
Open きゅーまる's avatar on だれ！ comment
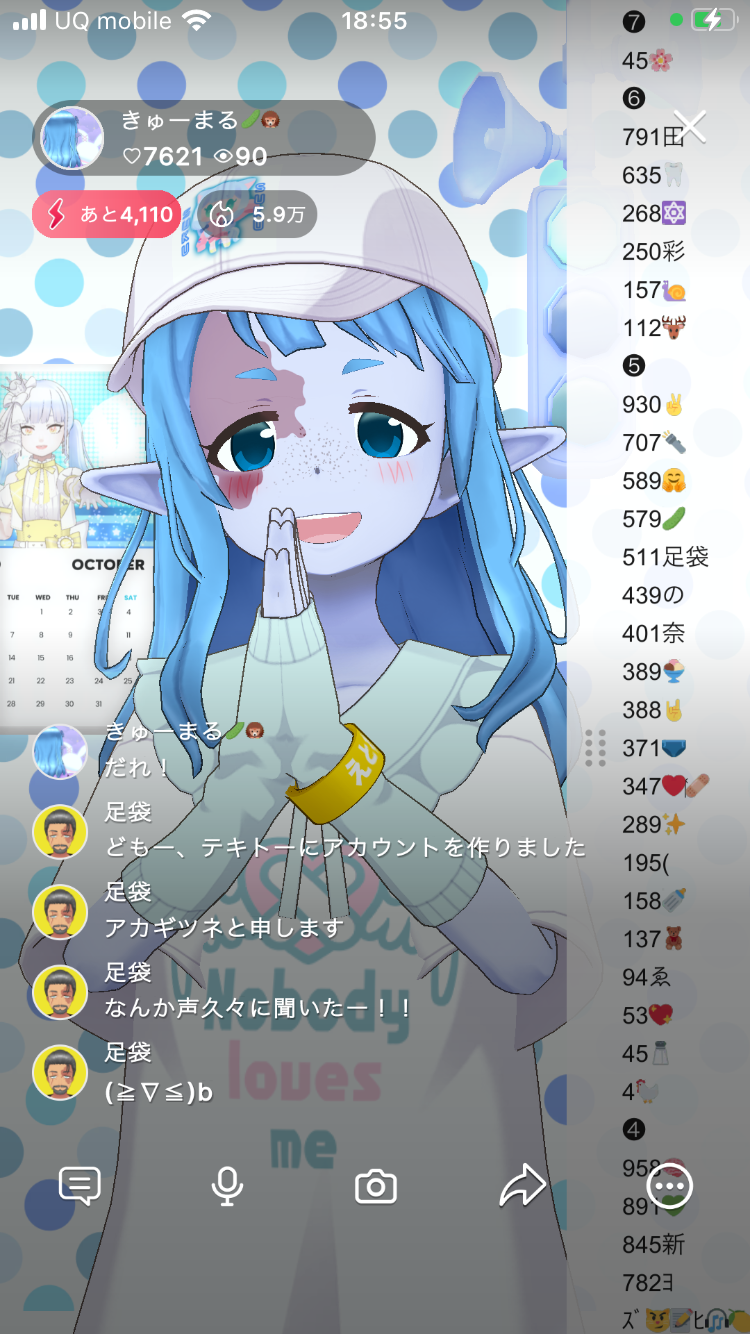pyautogui.click(x=60, y=751)
